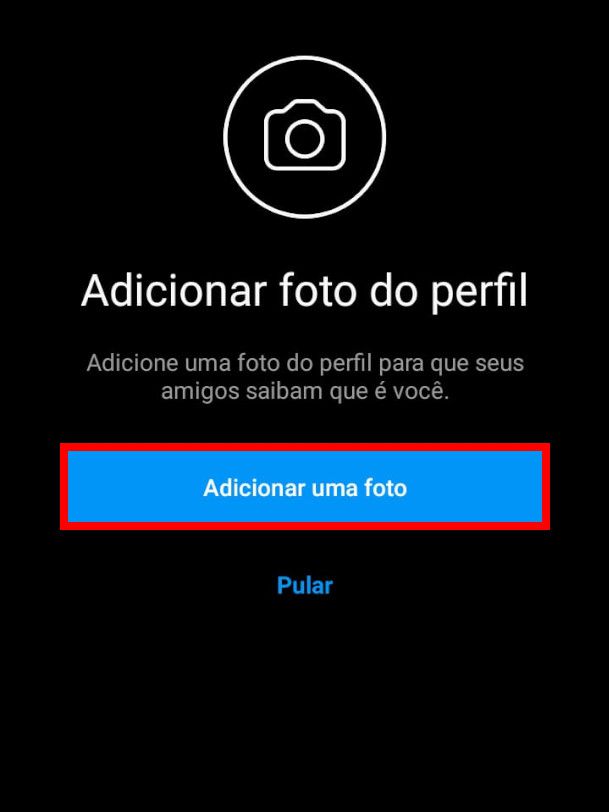
Task: Tap the Adicionar uma foto button
Action: [305, 488]
